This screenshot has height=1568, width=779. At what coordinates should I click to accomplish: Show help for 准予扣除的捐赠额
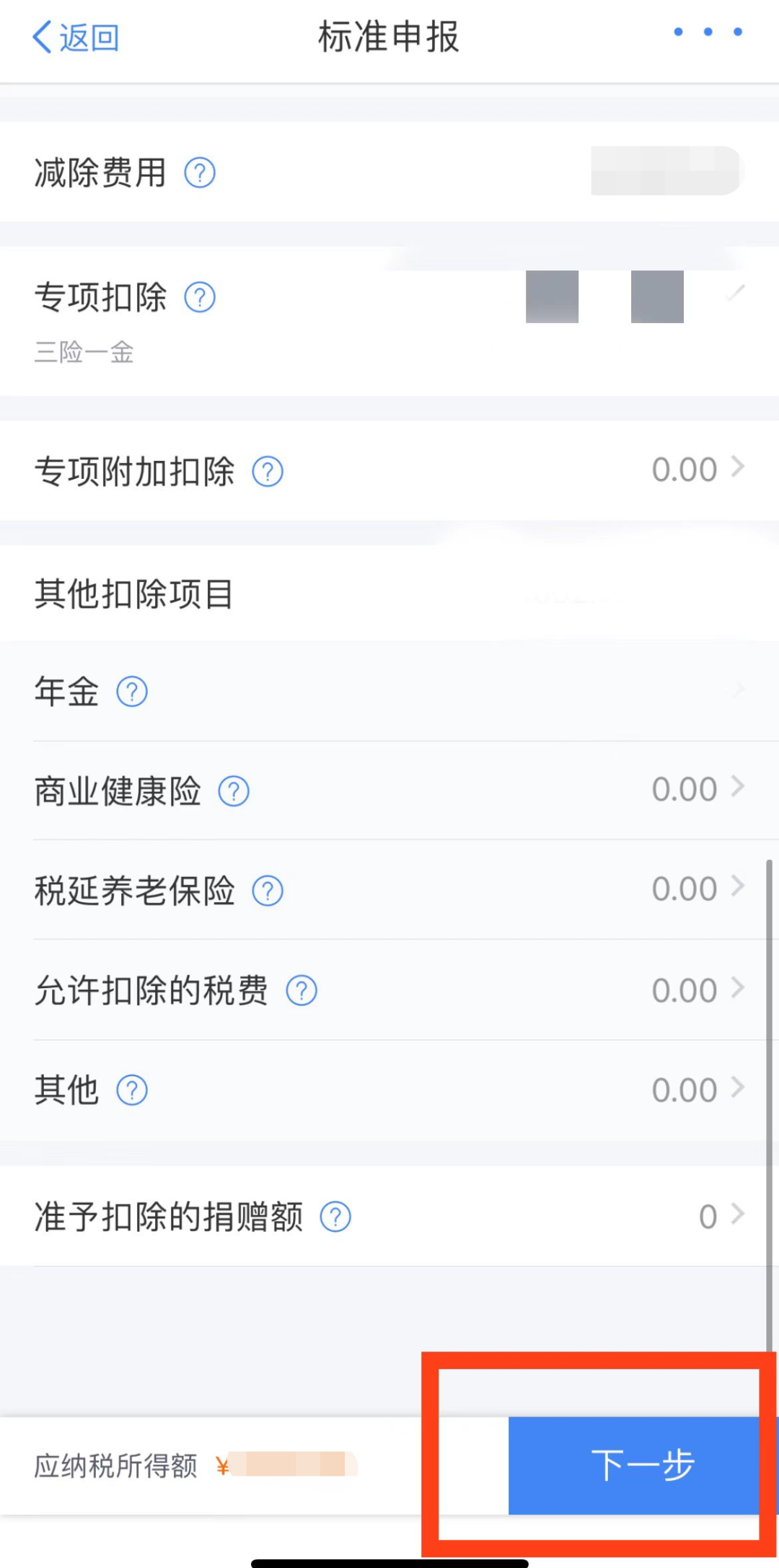pyautogui.click(x=335, y=1217)
